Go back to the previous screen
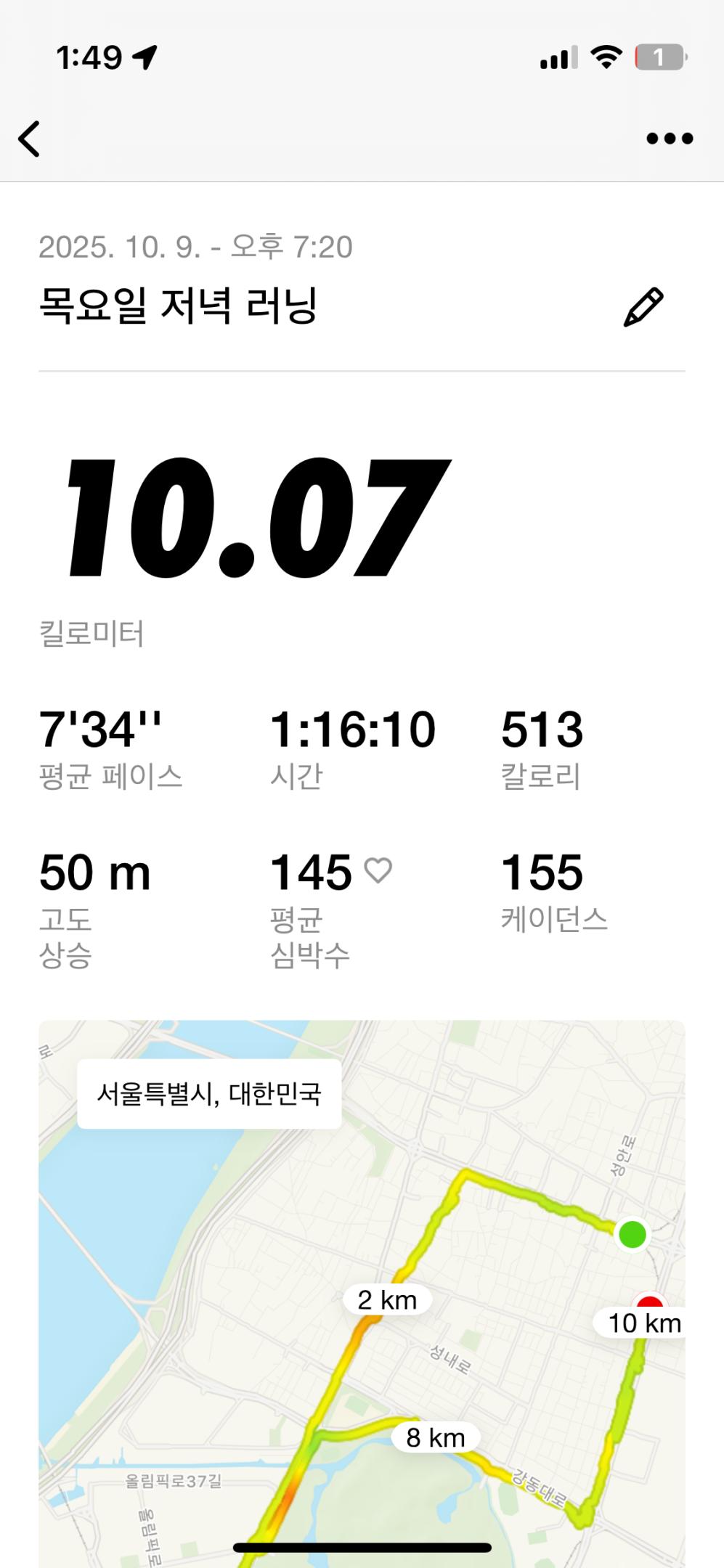Viewport: 724px width, 1568px height. (x=30, y=139)
